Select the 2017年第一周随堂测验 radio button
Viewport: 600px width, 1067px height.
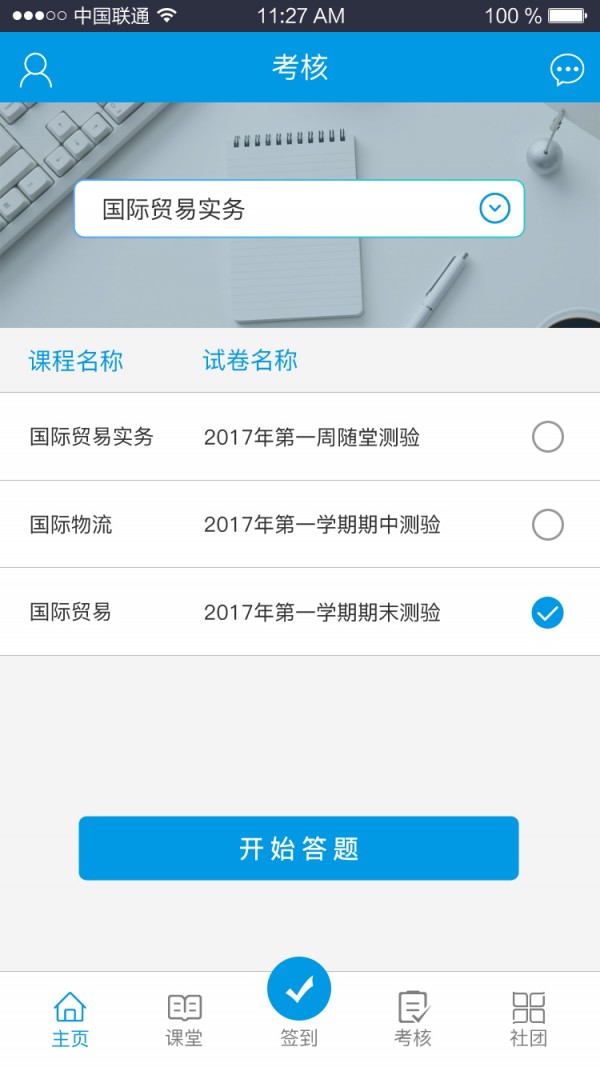pyautogui.click(x=547, y=437)
